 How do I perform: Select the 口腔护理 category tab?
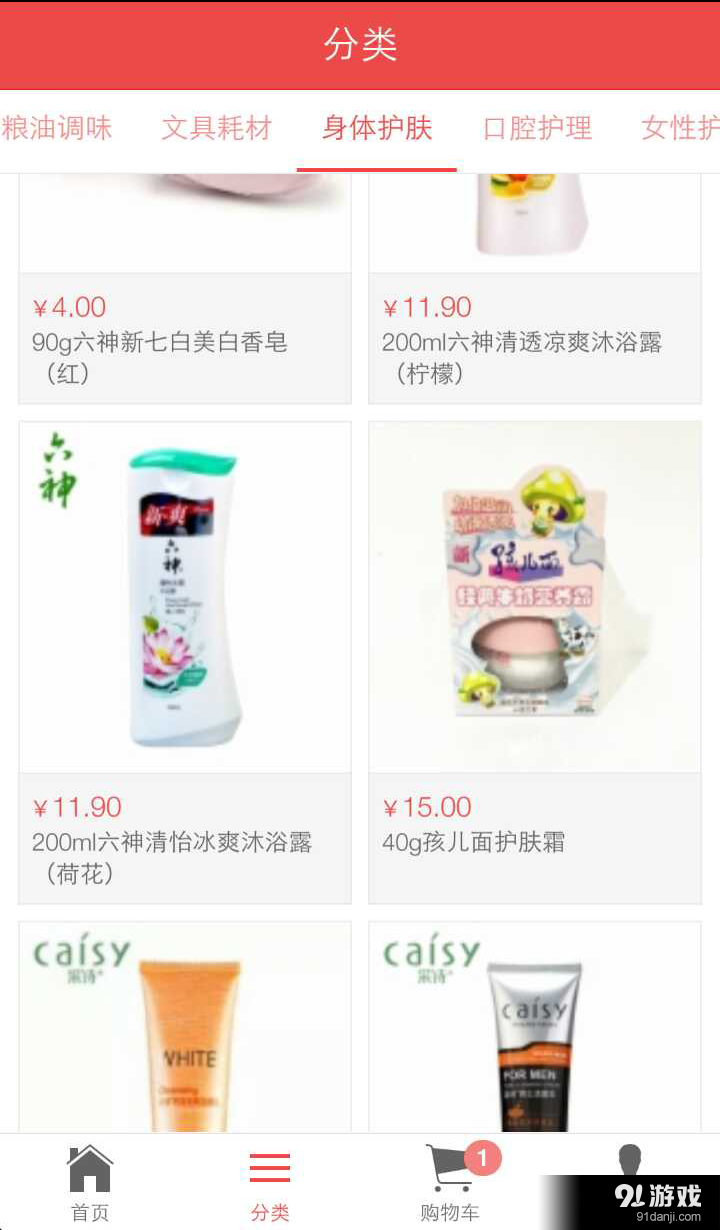coord(537,128)
